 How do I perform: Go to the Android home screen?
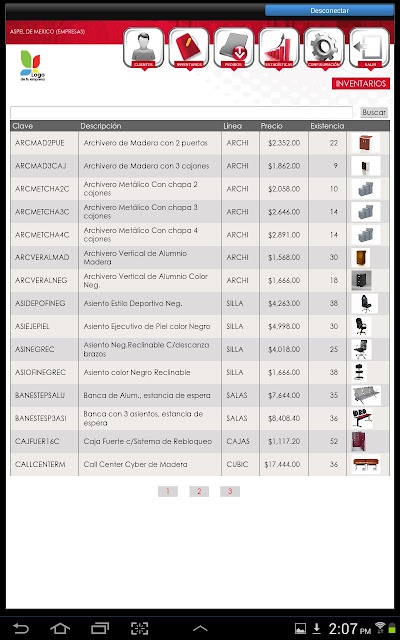(60, 628)
